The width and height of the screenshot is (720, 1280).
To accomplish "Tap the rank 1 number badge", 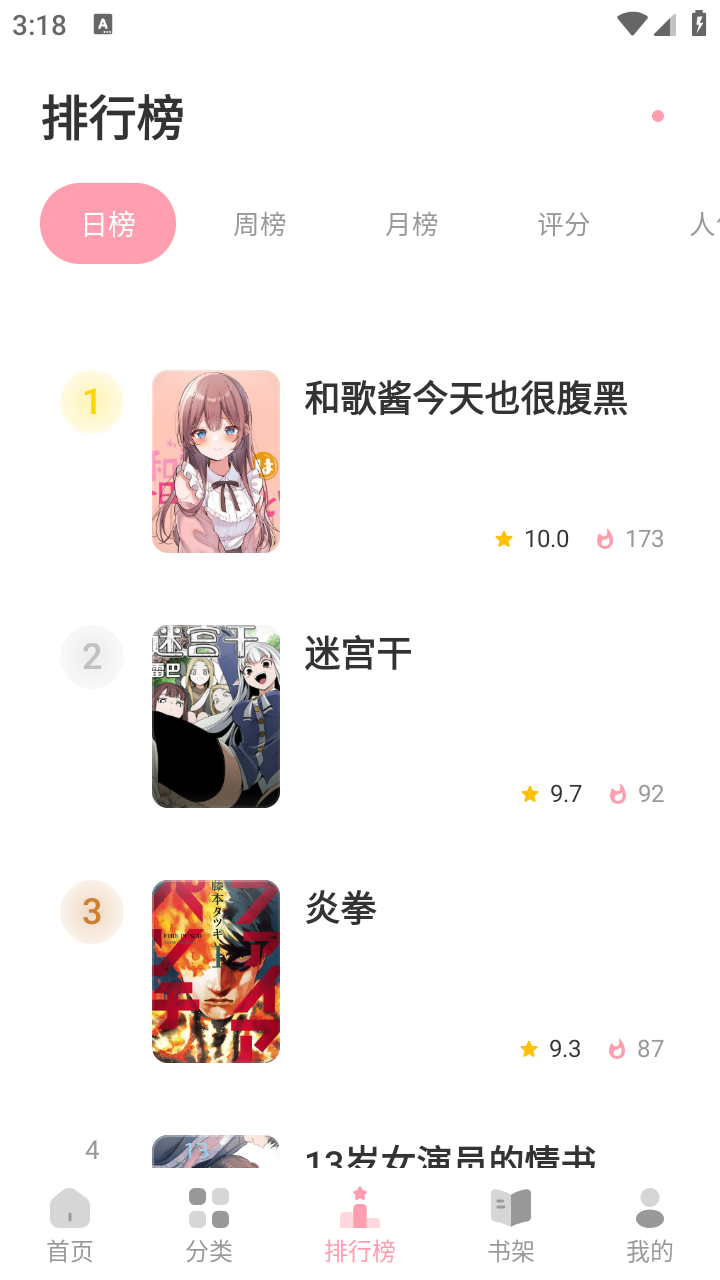I will [92, 401].
